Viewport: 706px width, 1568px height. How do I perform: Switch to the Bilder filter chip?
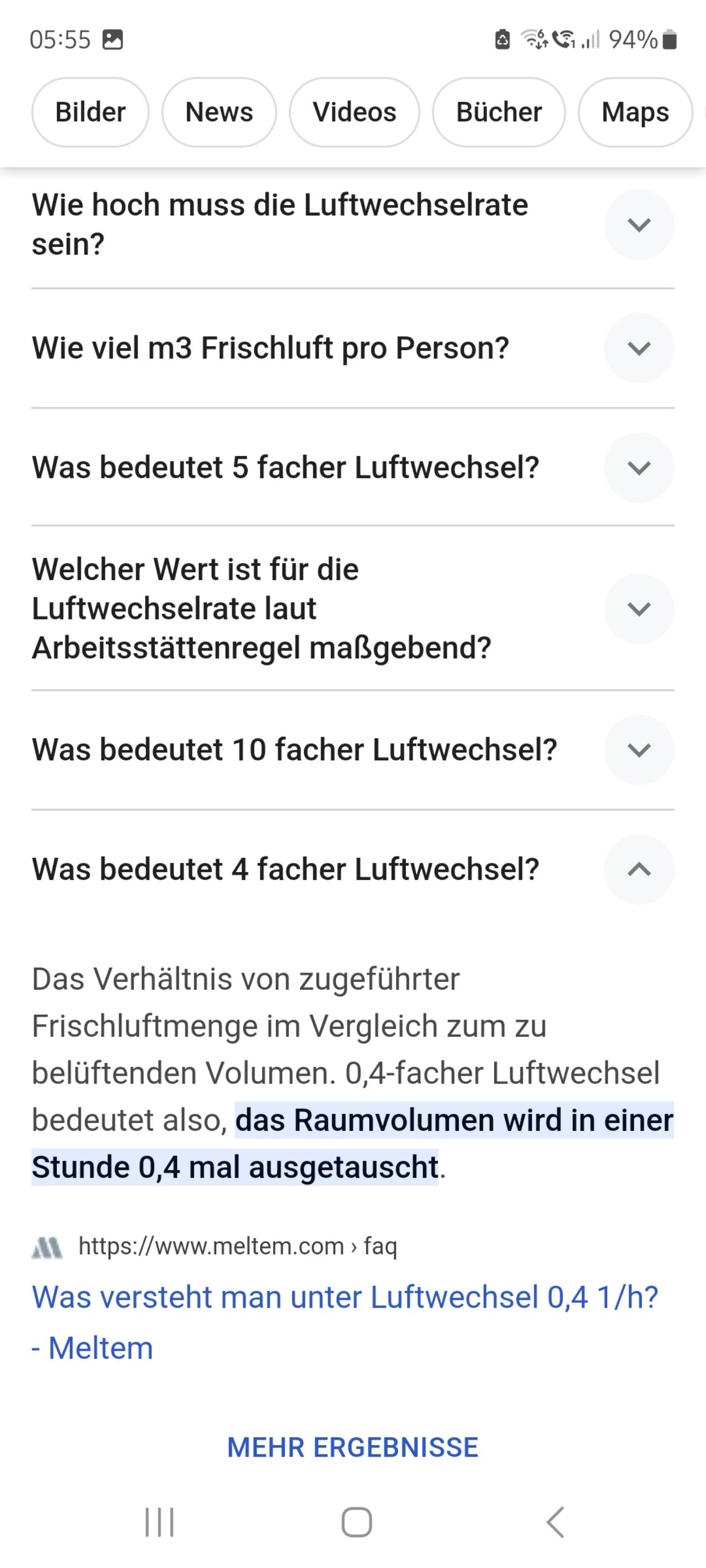90,112
